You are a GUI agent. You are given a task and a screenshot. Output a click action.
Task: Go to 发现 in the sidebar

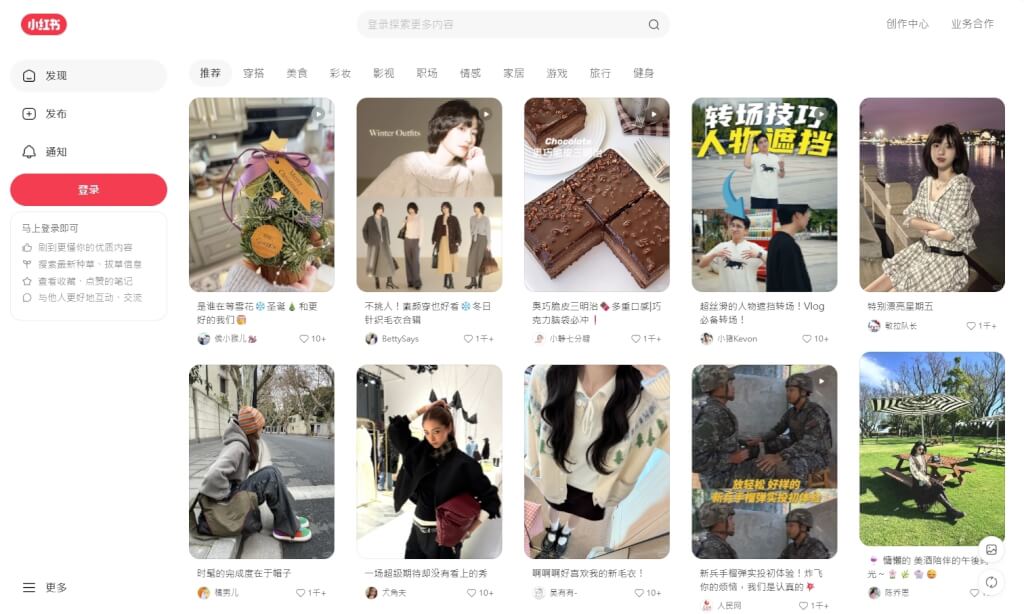coord(88,76)
